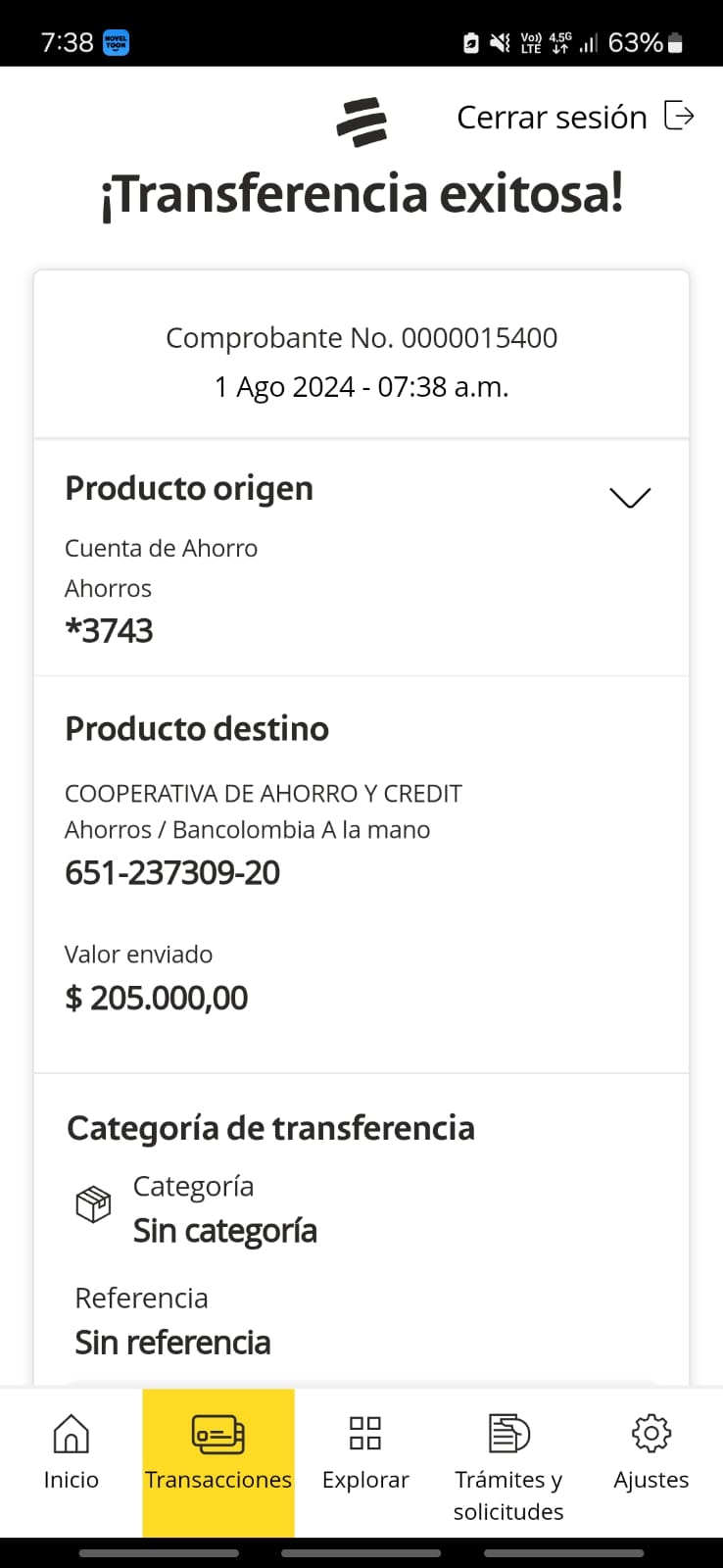This screenshot has width=723, height=1568.
Task: Switch to the Explorar tab
Action: [x=365, y=1452]
